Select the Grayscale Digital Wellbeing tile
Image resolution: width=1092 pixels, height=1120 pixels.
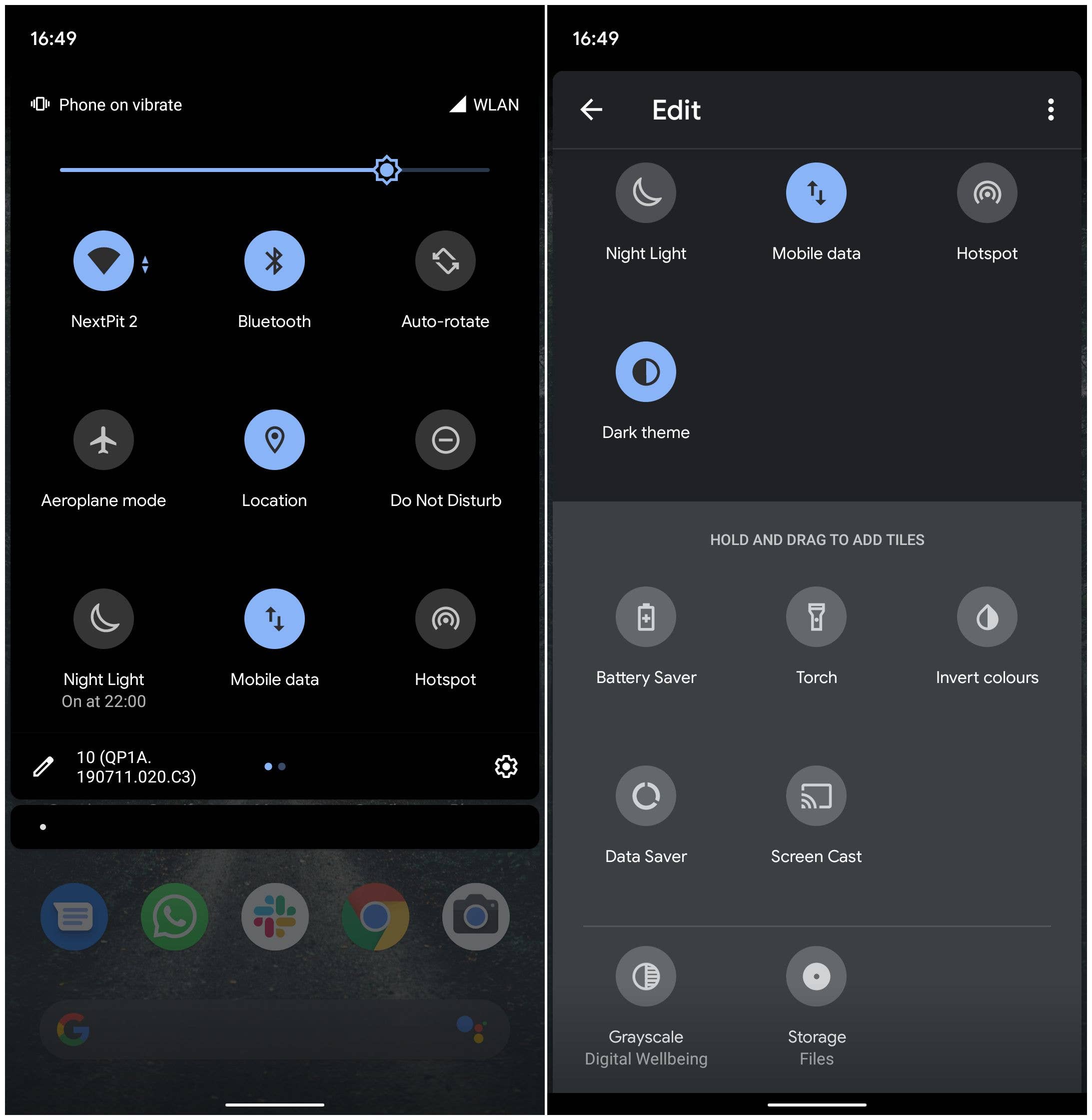(x=646, y=976)
